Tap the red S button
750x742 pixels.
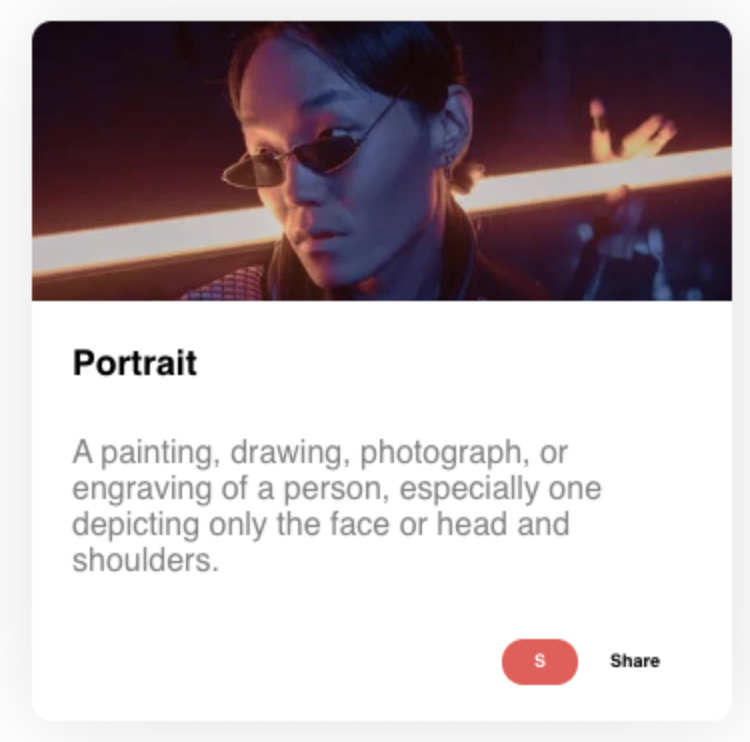539,661
